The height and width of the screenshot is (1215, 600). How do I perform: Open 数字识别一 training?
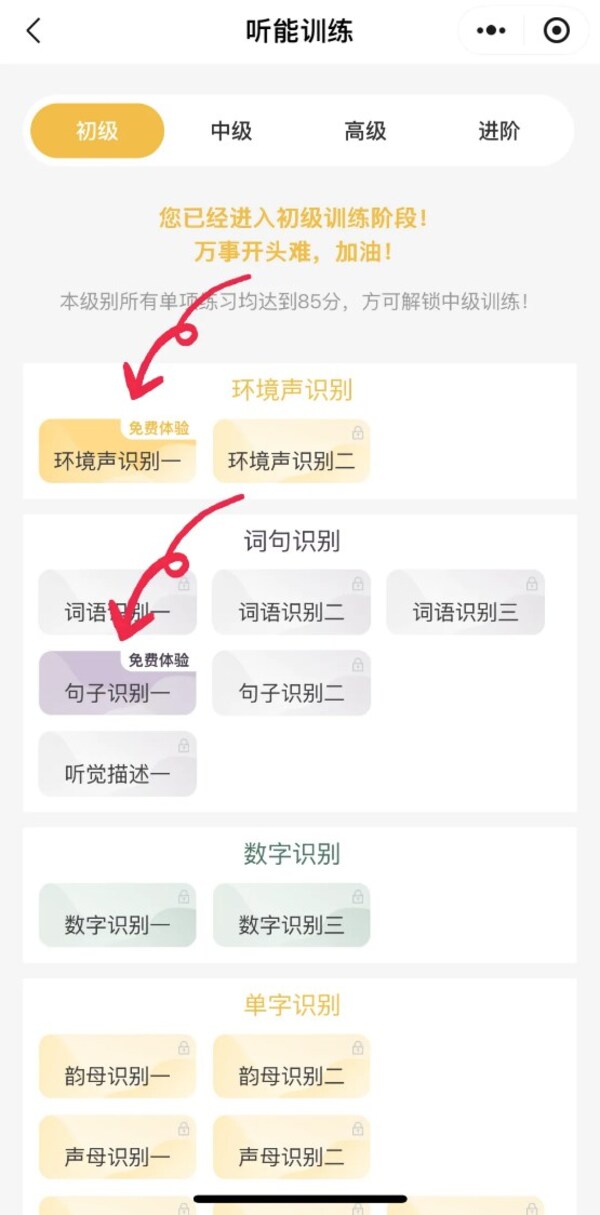tap(117, 916)
